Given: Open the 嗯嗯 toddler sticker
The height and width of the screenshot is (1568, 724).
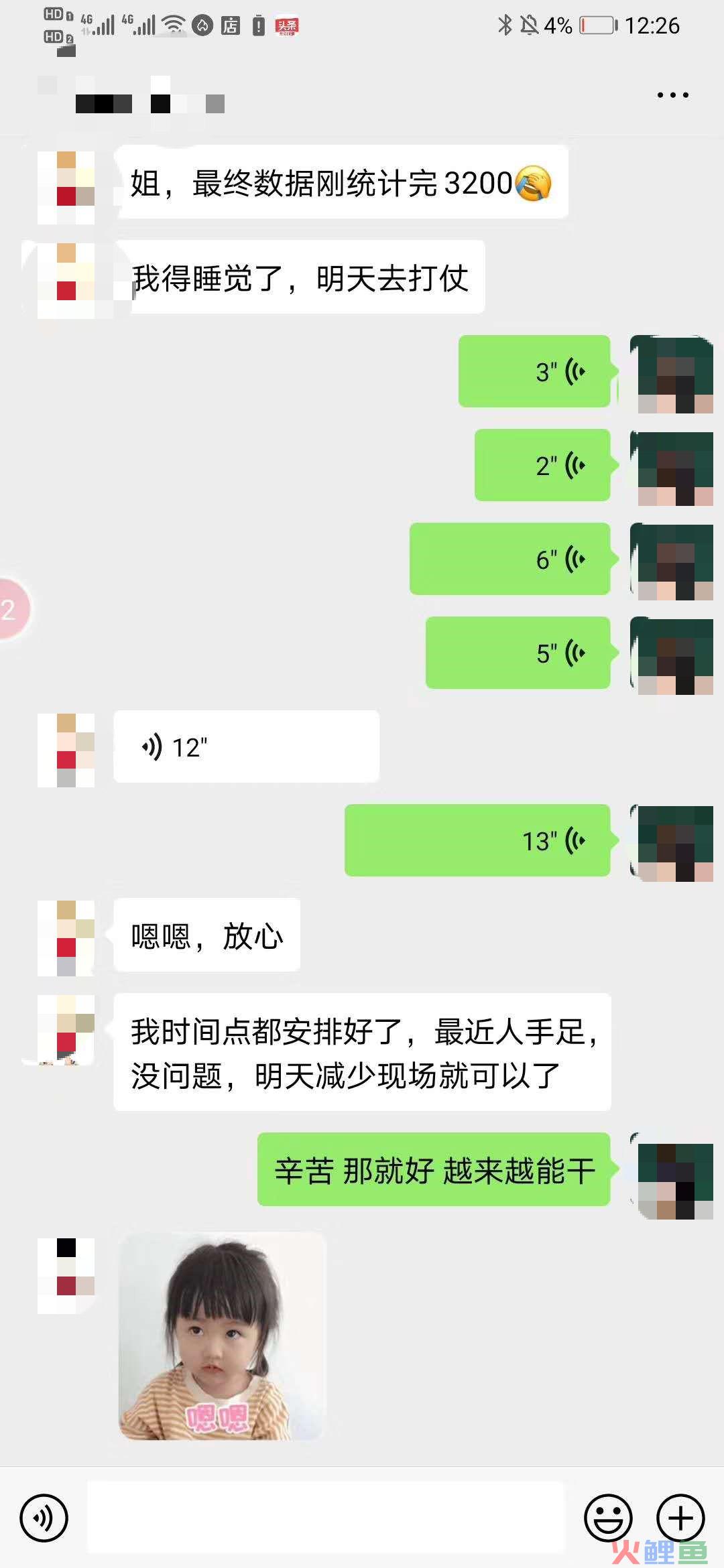Looking at the screenshot, I should [222, 1336].
